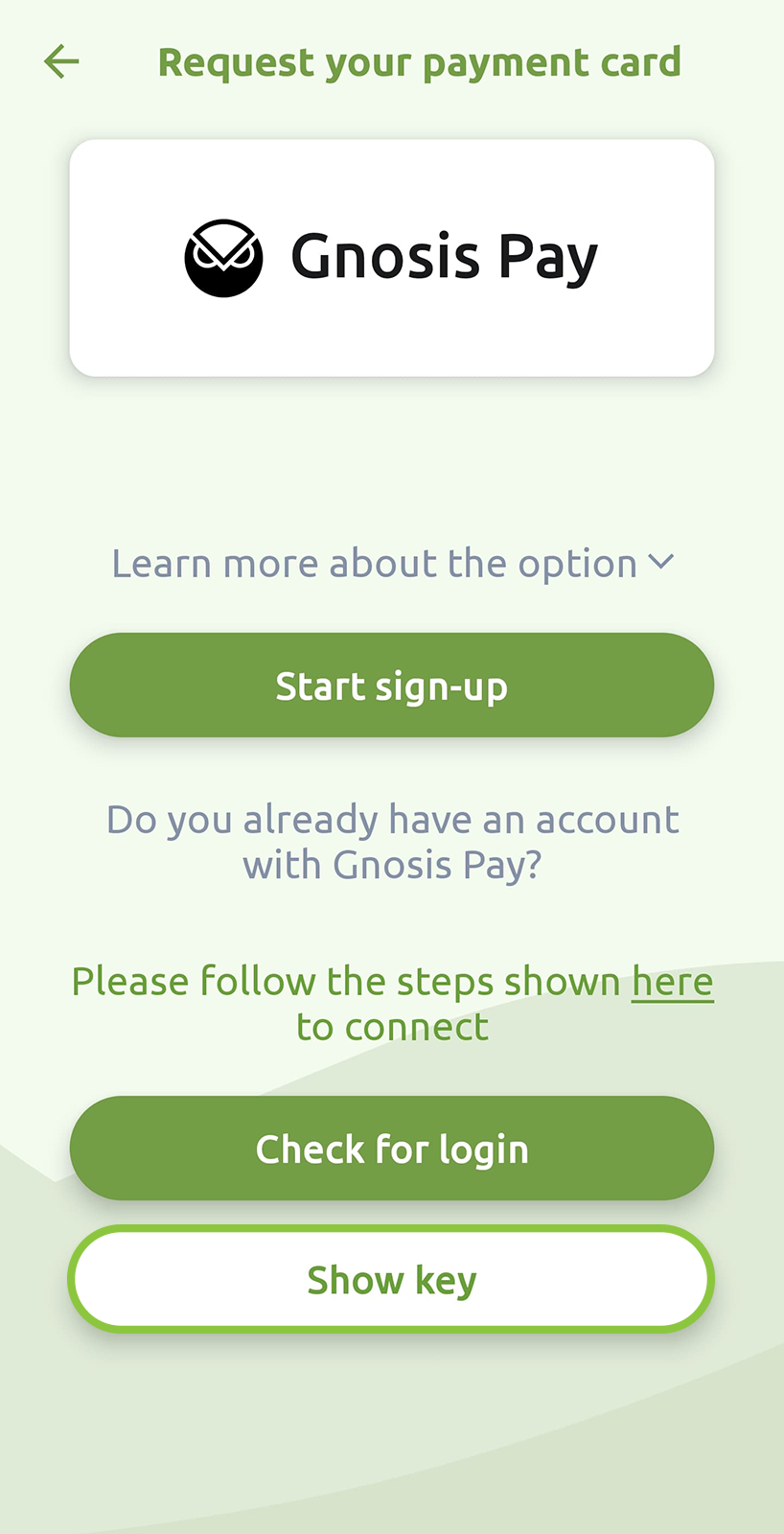This screenshot has width=784, height=1534.
Task: Reveal the key with Show key
Action: (392, 1280)
